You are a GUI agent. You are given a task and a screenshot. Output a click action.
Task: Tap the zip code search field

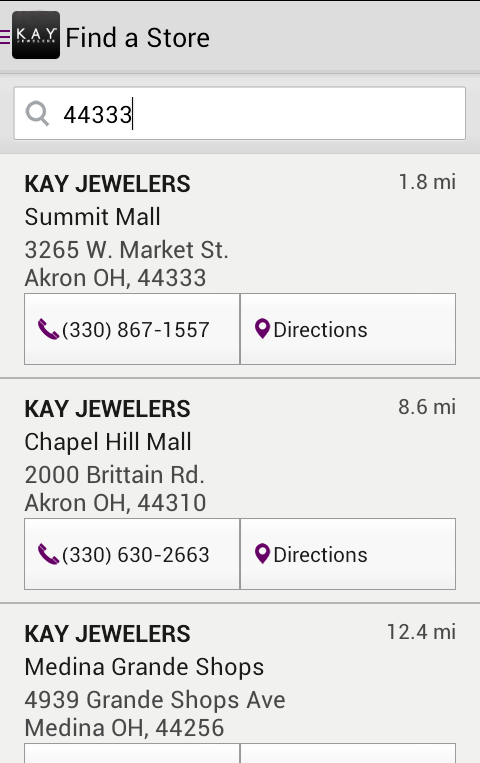pyautogui.click(x=240, y=113)
